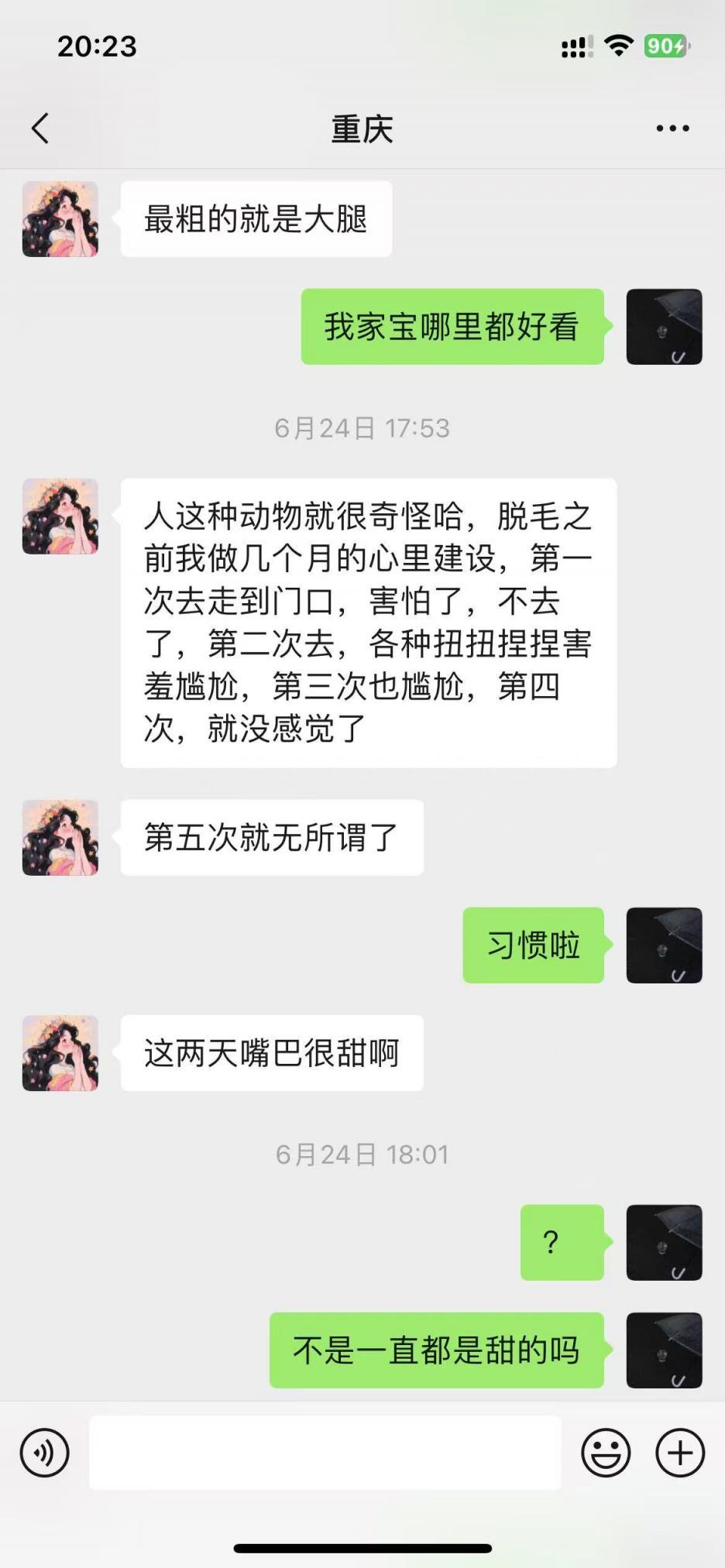Focus the message text field

click(325, 1453)
